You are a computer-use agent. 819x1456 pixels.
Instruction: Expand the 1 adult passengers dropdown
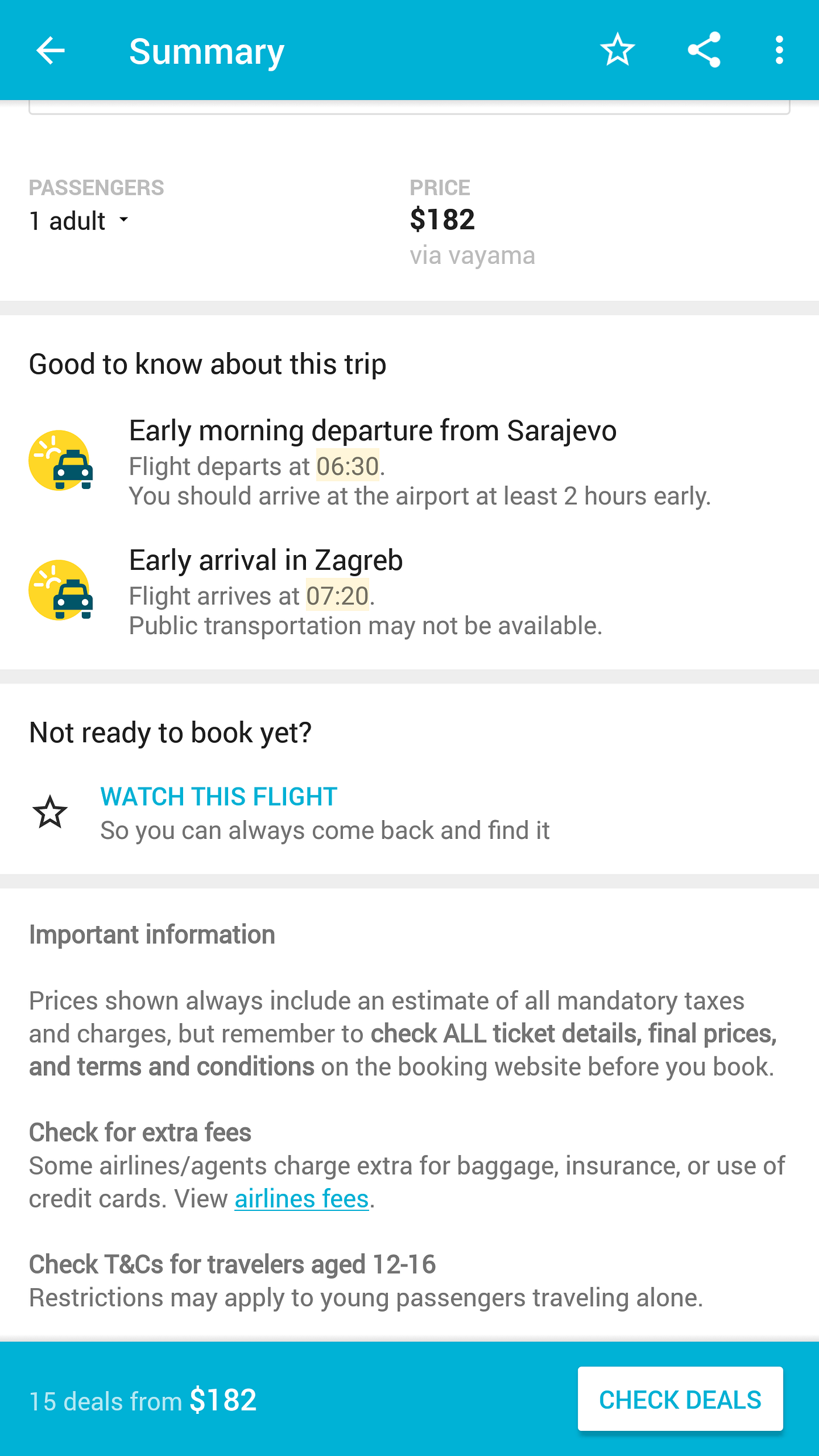point(79,221)
